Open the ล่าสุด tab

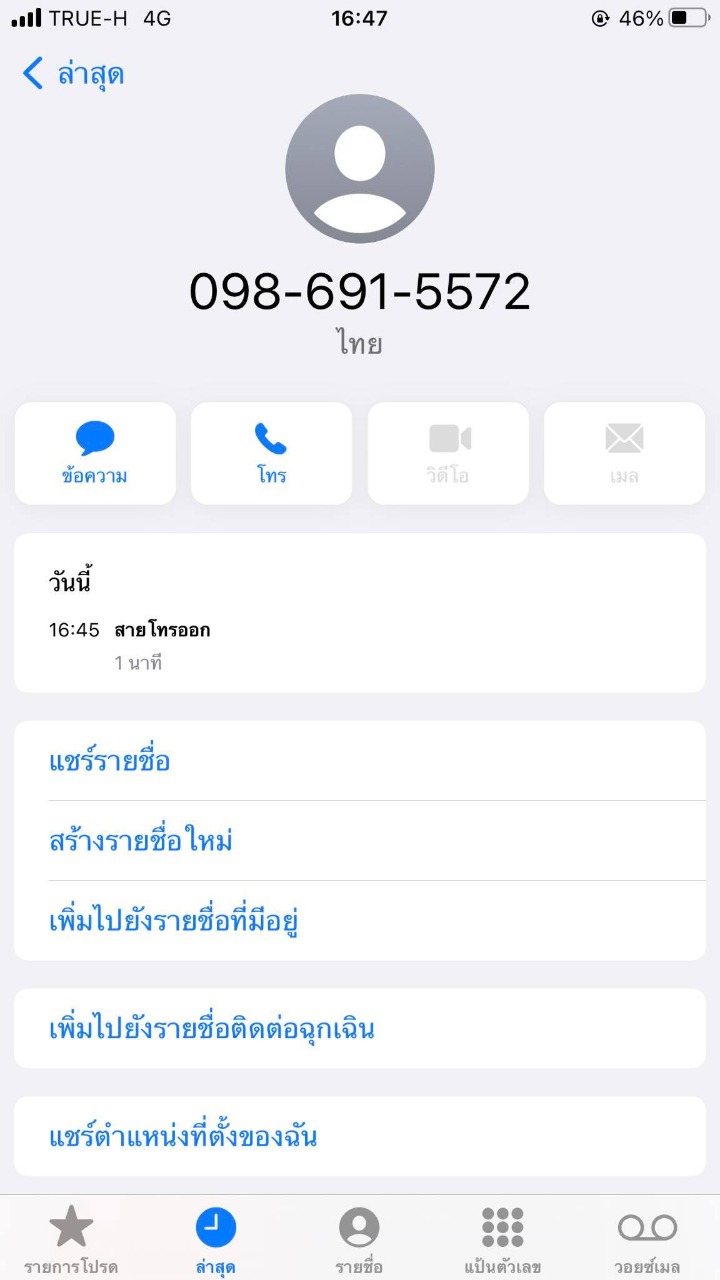tap(216, 1238)
